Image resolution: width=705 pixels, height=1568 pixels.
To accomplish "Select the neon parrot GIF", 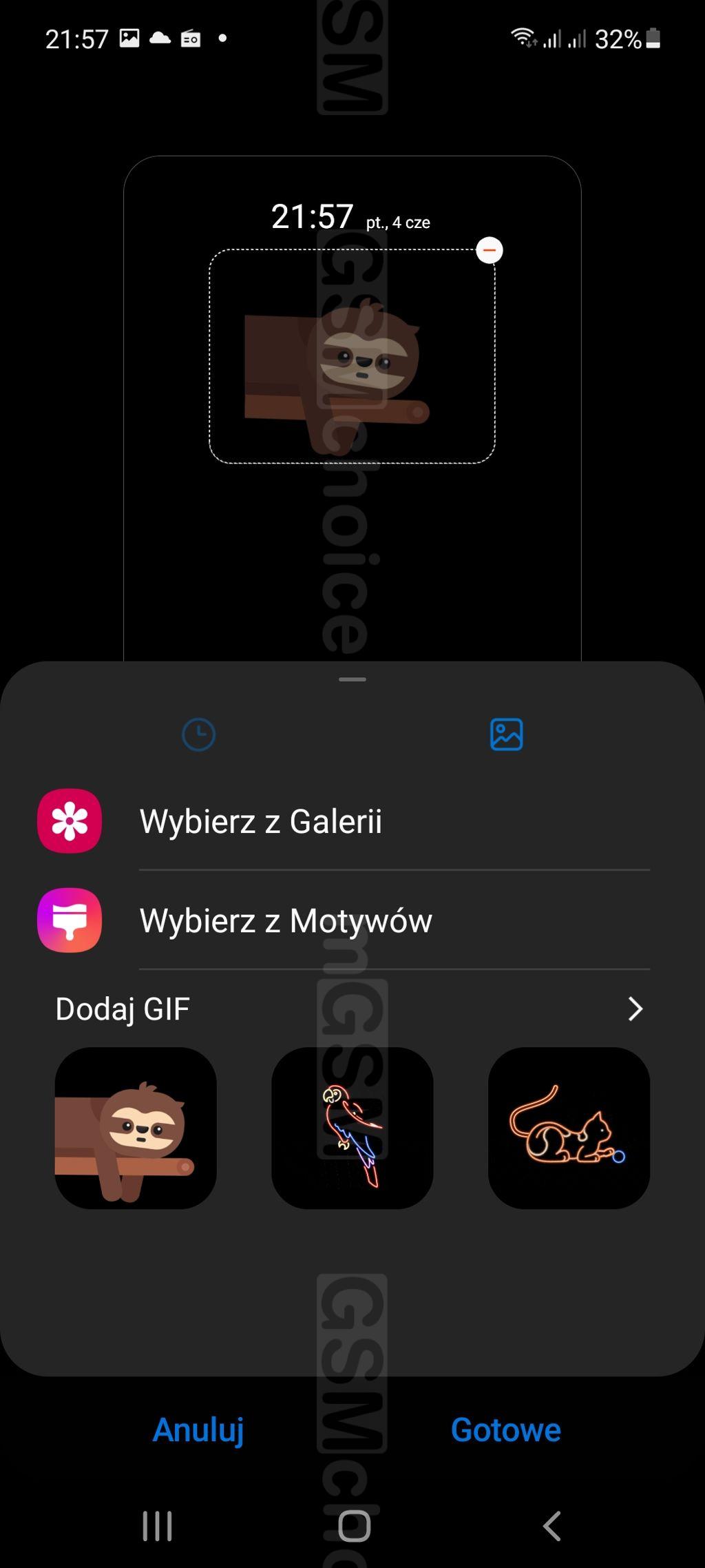I will (x=352, y=1128).
